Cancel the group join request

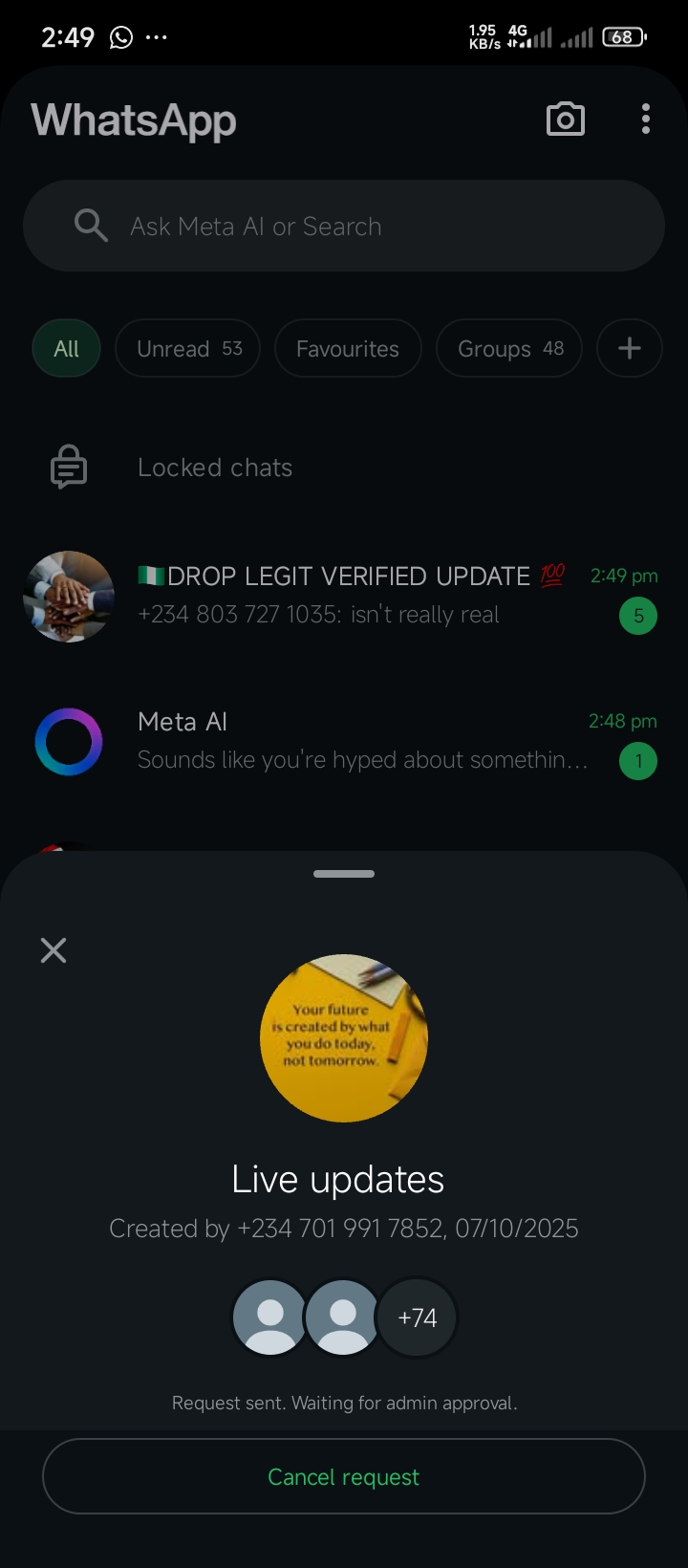[343, 1476]
